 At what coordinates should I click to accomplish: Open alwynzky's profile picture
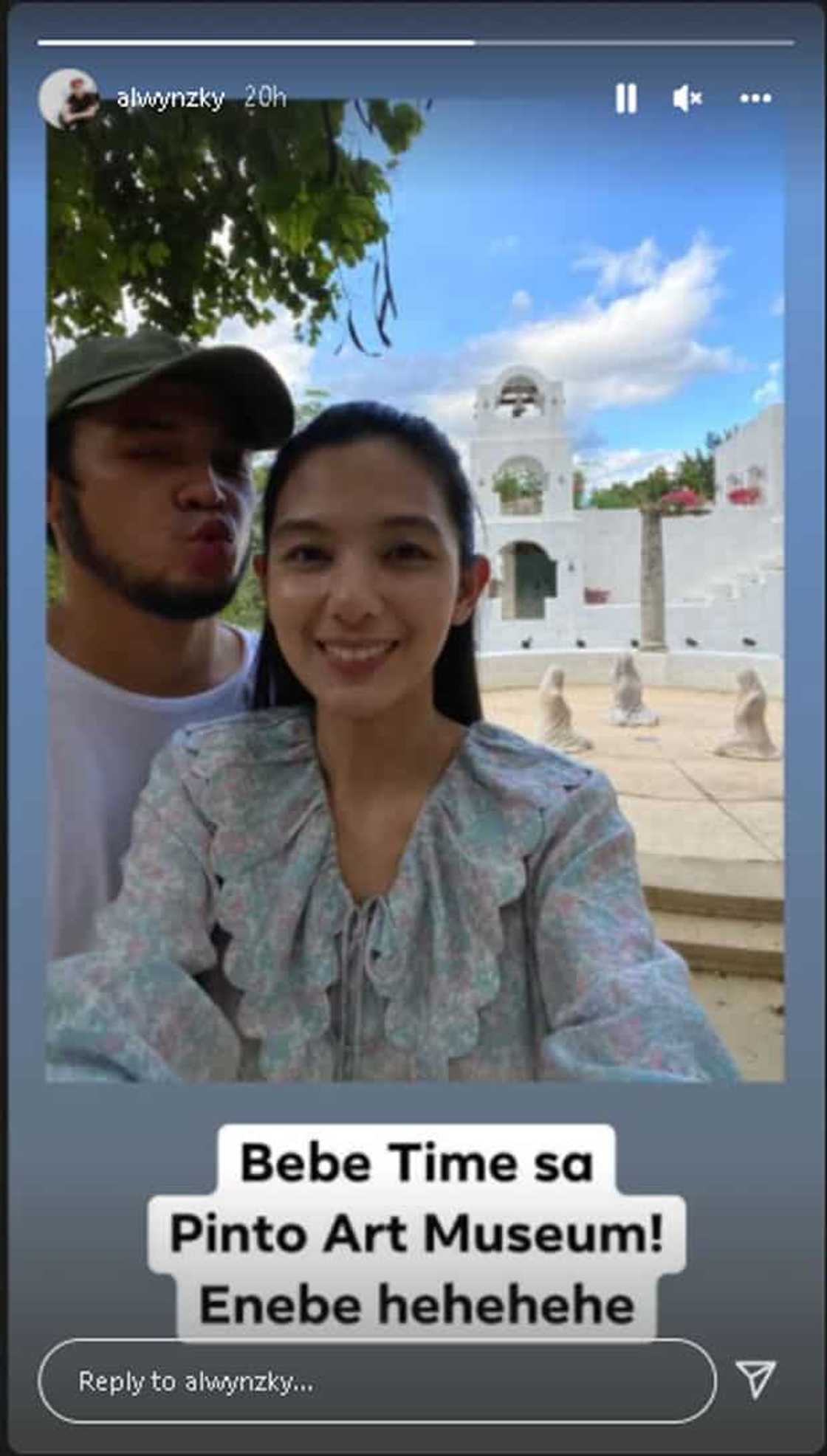[x=69, y=99]
